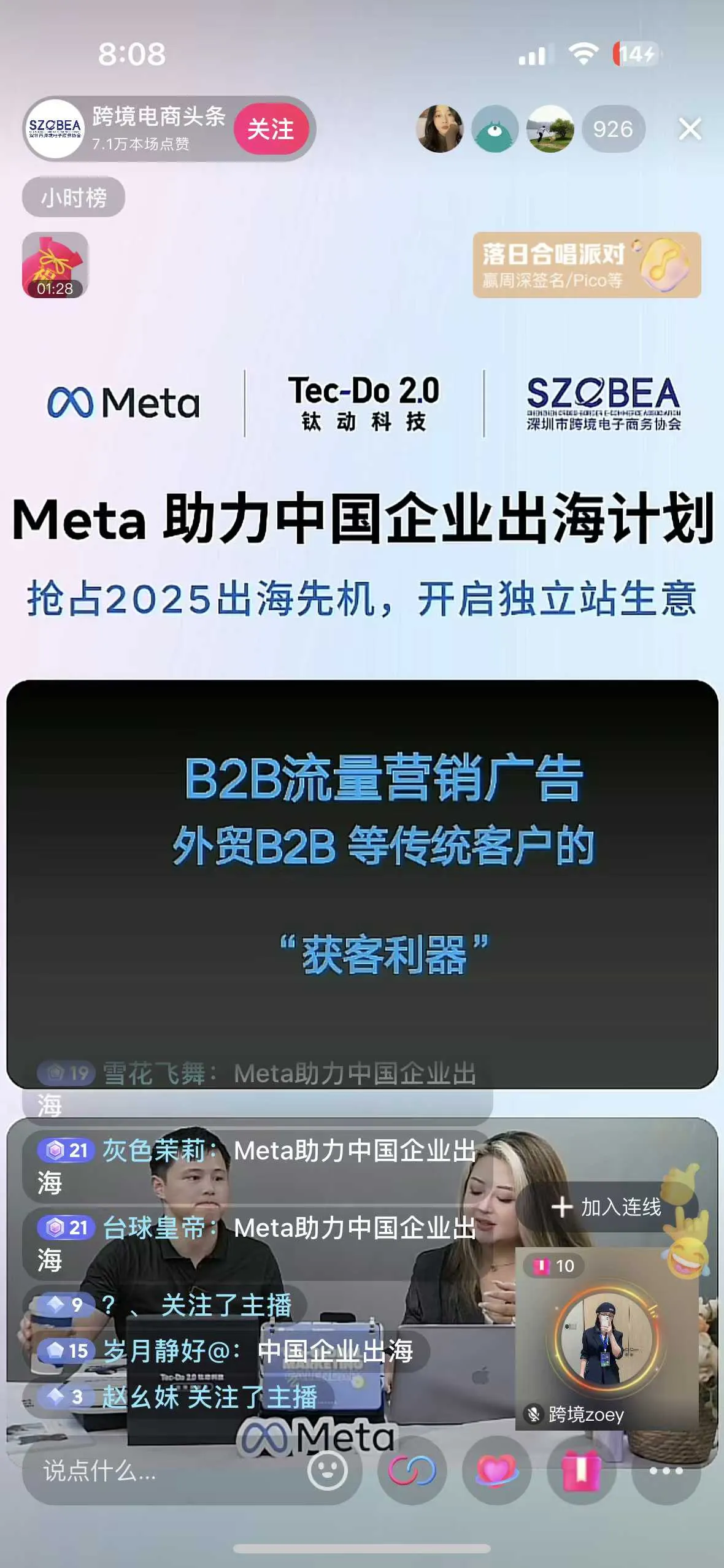Image resolution: width=724 pixels, height=1568 pixels.
Task: Open 落日合唱派对 promotional banner
Action: point(587,265)
